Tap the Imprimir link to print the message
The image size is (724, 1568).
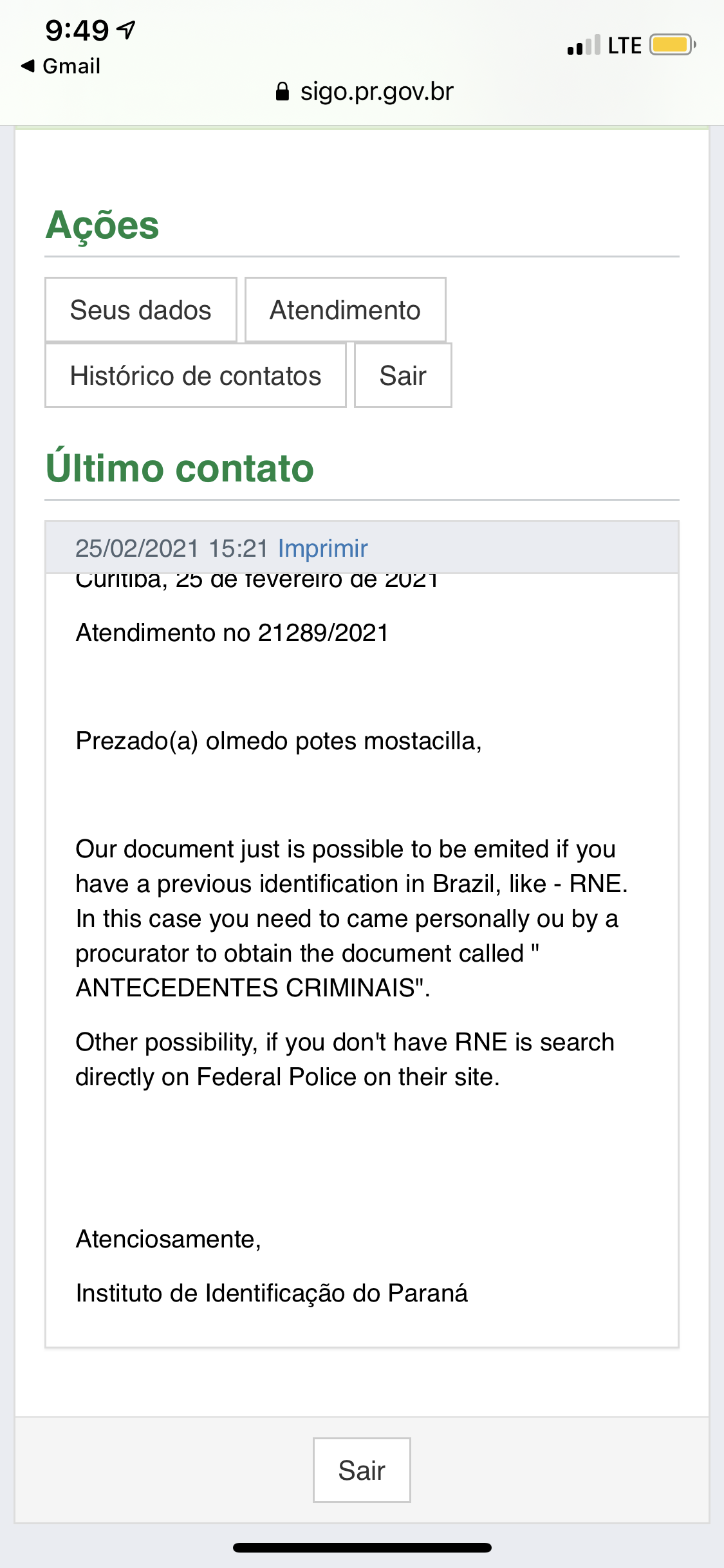323,548
